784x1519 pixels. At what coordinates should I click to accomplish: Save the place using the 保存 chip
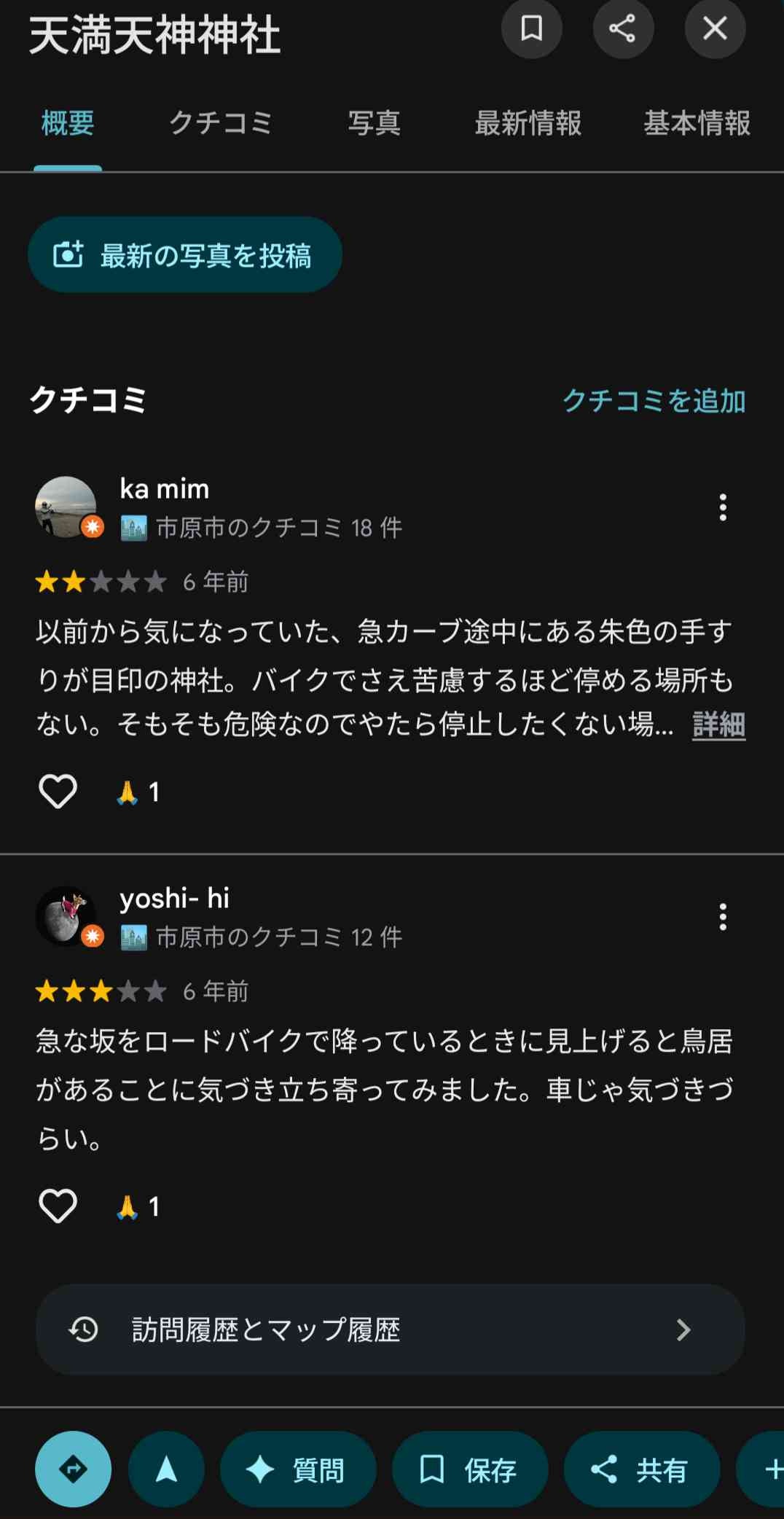point(470,1469)
